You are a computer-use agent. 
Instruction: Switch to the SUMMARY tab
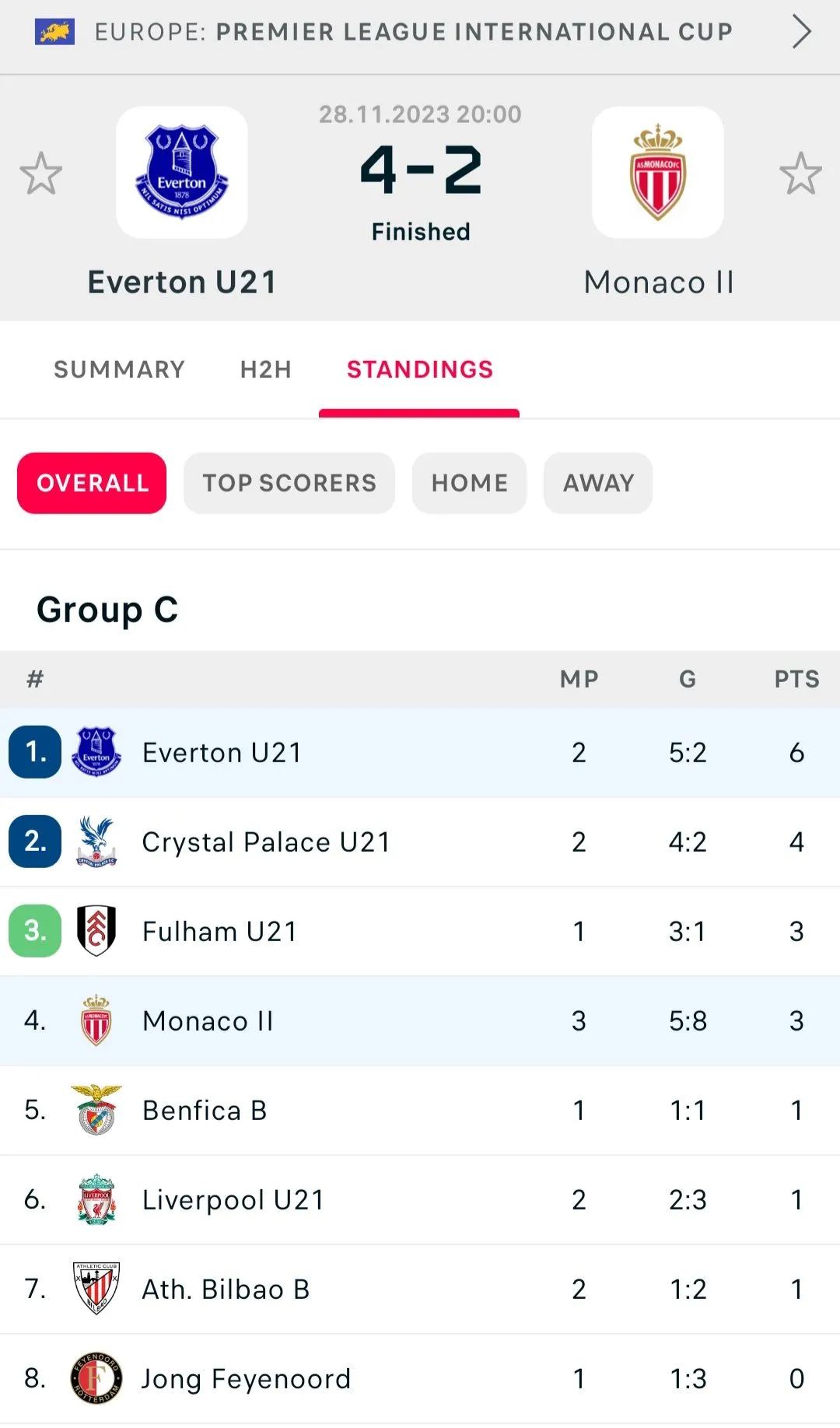pos(118,370)
